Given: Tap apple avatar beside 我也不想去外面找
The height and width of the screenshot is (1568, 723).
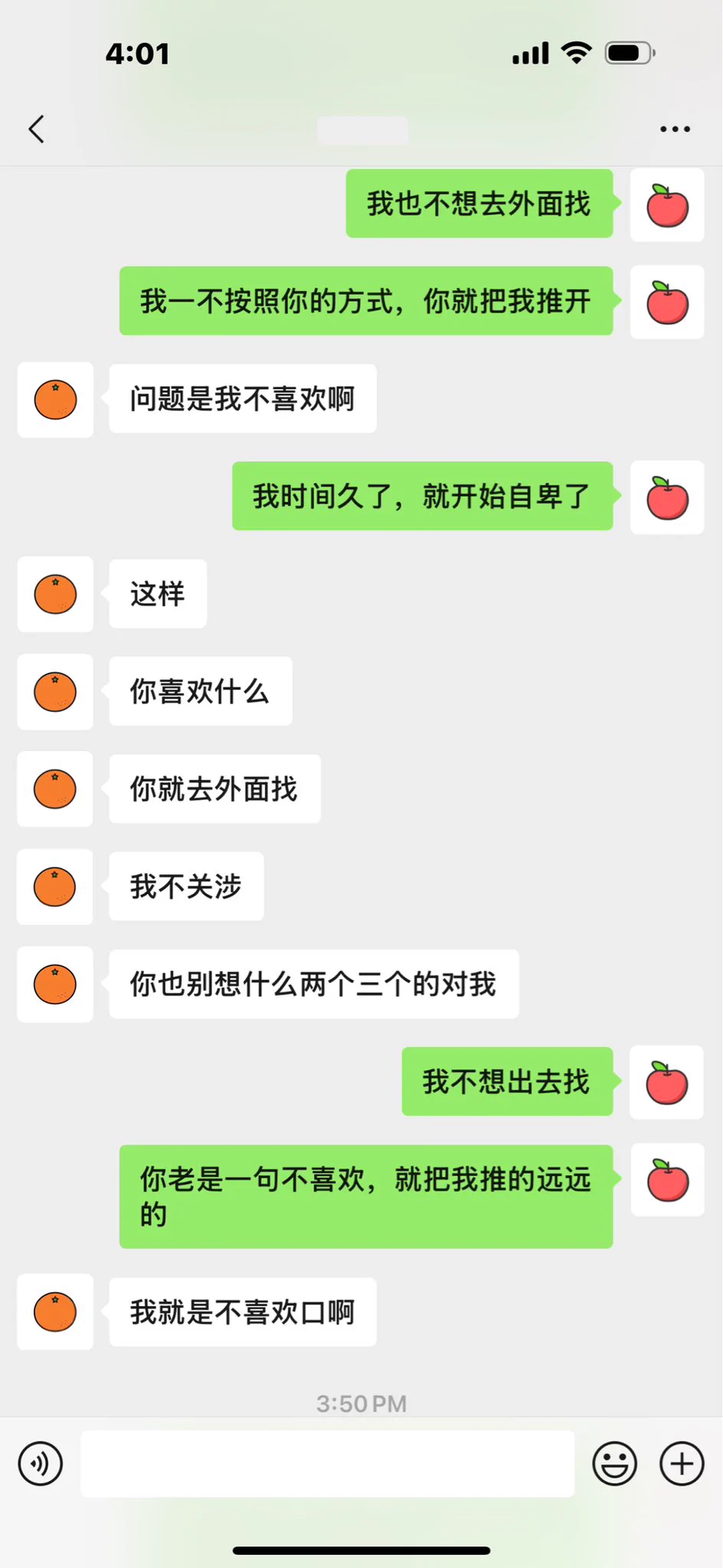Looking at the screenshot, I should [667, 205].
